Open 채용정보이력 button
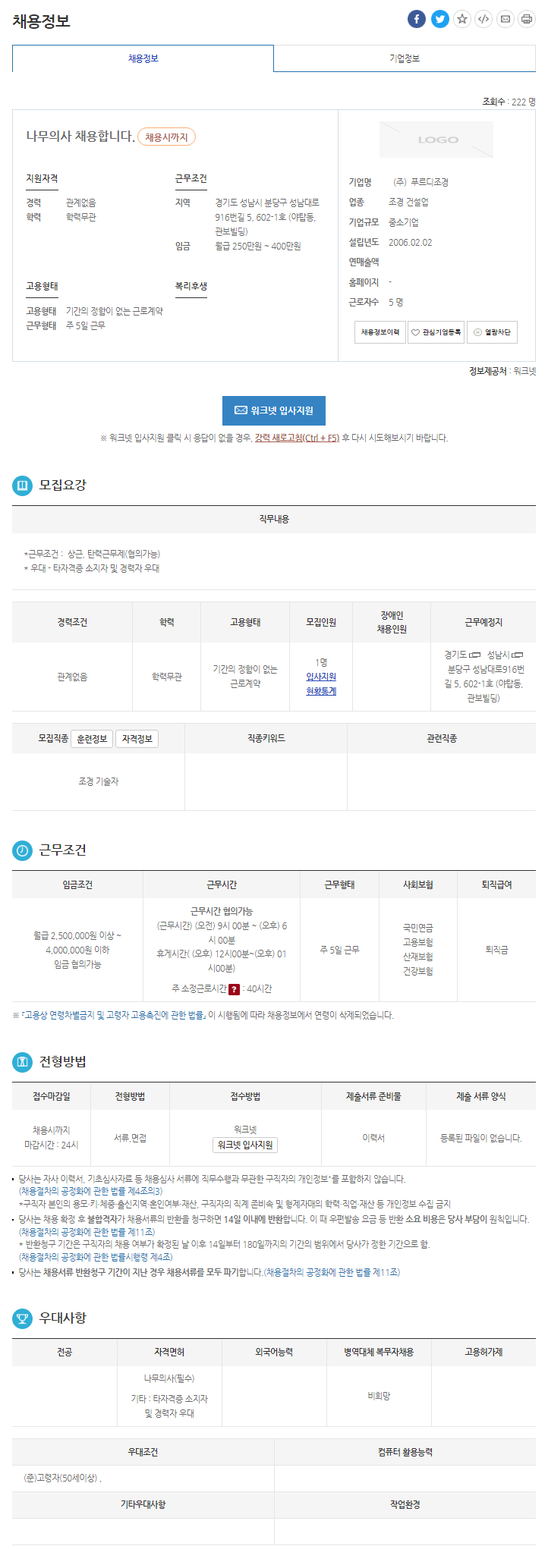 [x=380, y=332]
